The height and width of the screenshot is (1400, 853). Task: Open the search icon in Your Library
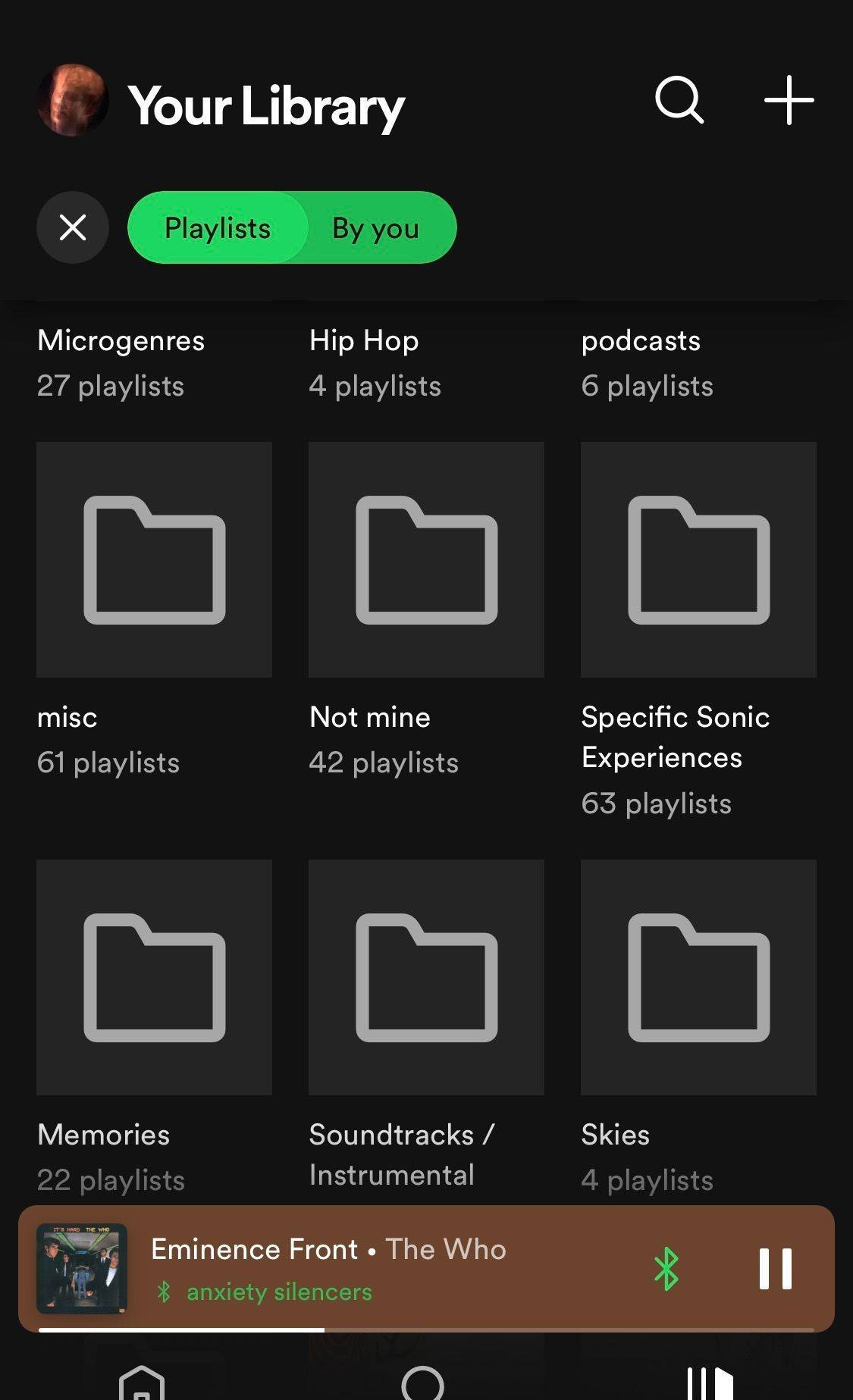pyautogui.click(x=679, y=99)
